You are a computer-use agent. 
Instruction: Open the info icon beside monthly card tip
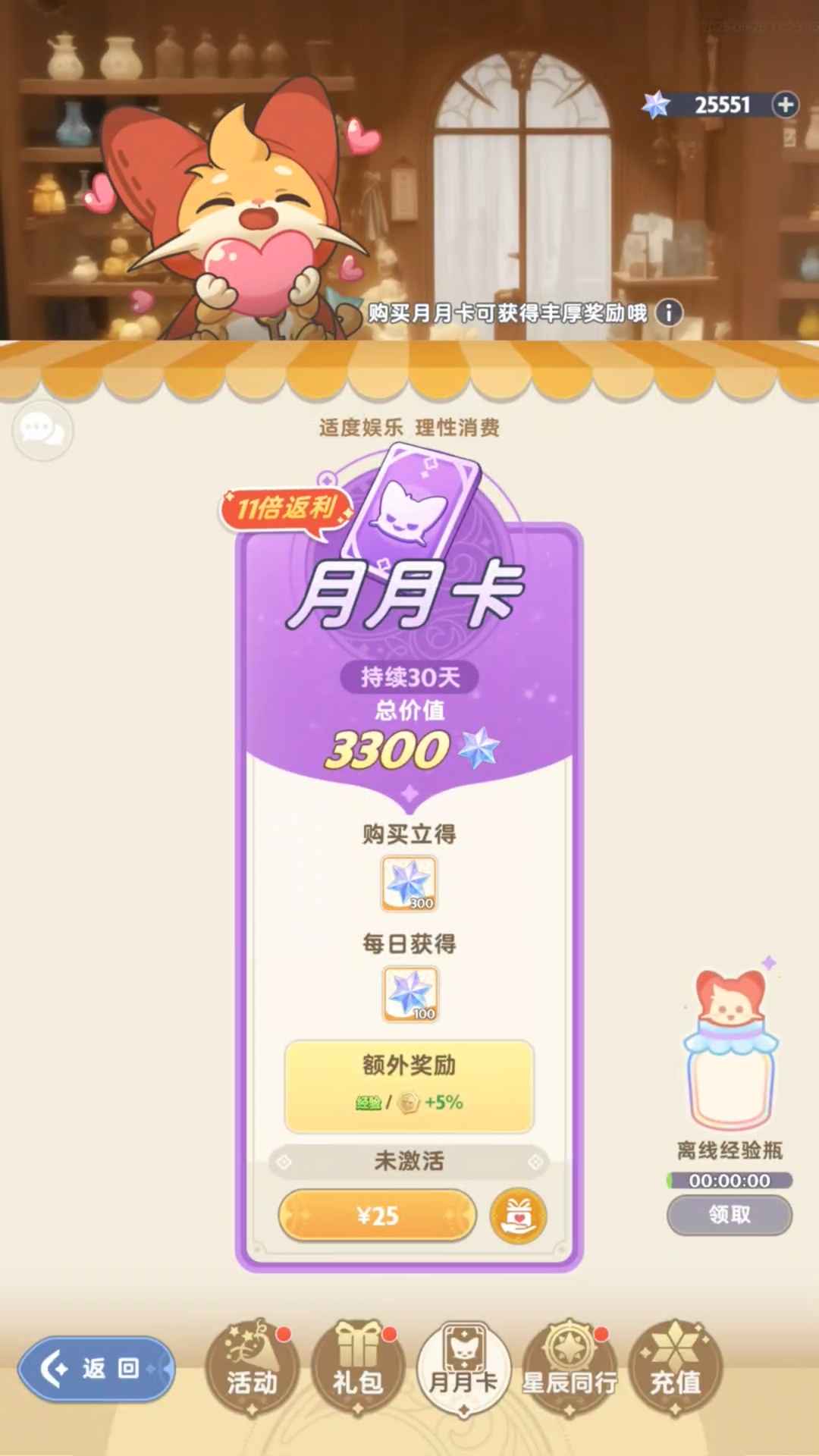tap(668, 312)
